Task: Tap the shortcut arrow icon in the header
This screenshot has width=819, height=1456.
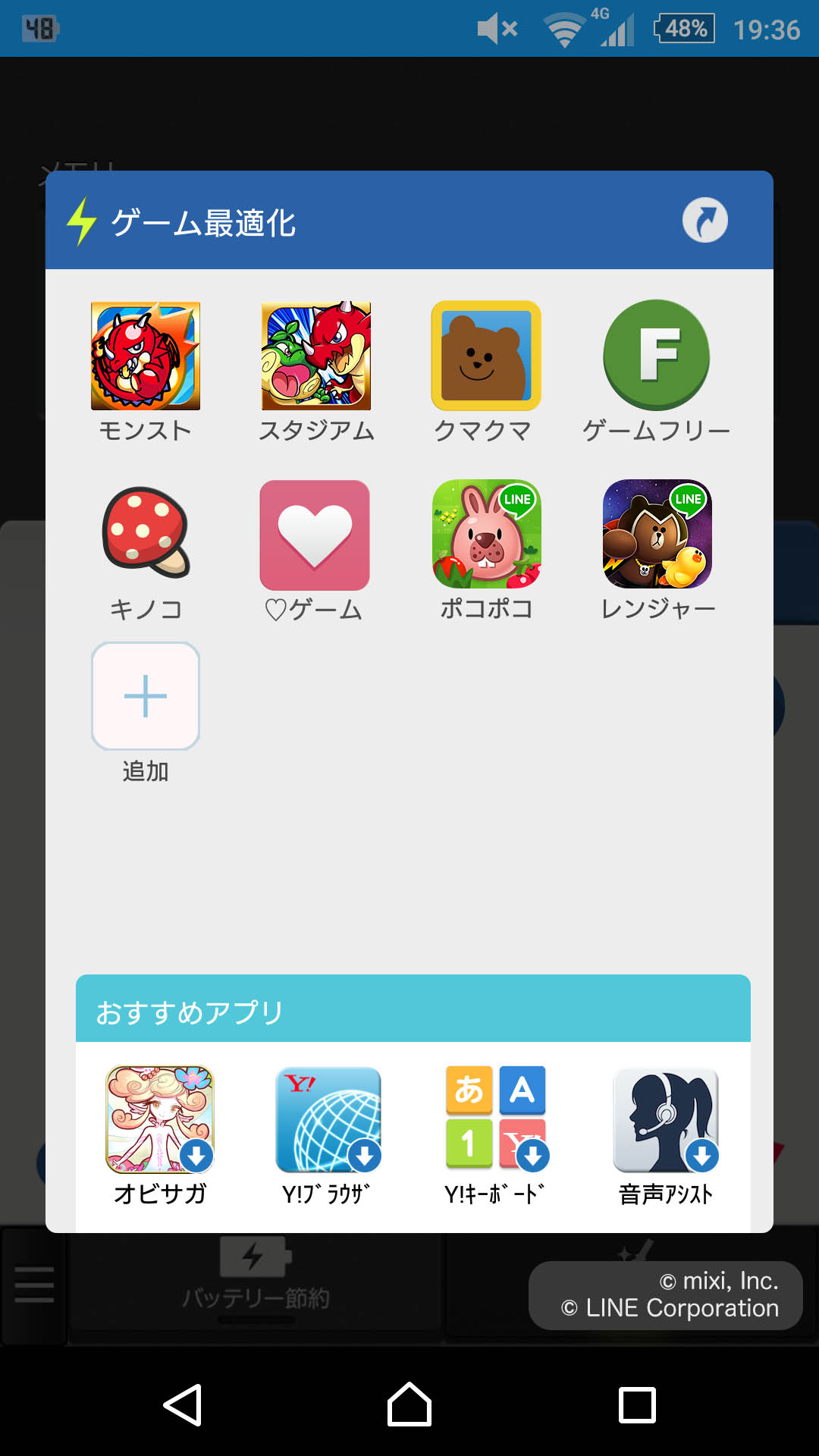Action: tap(704, 221)
